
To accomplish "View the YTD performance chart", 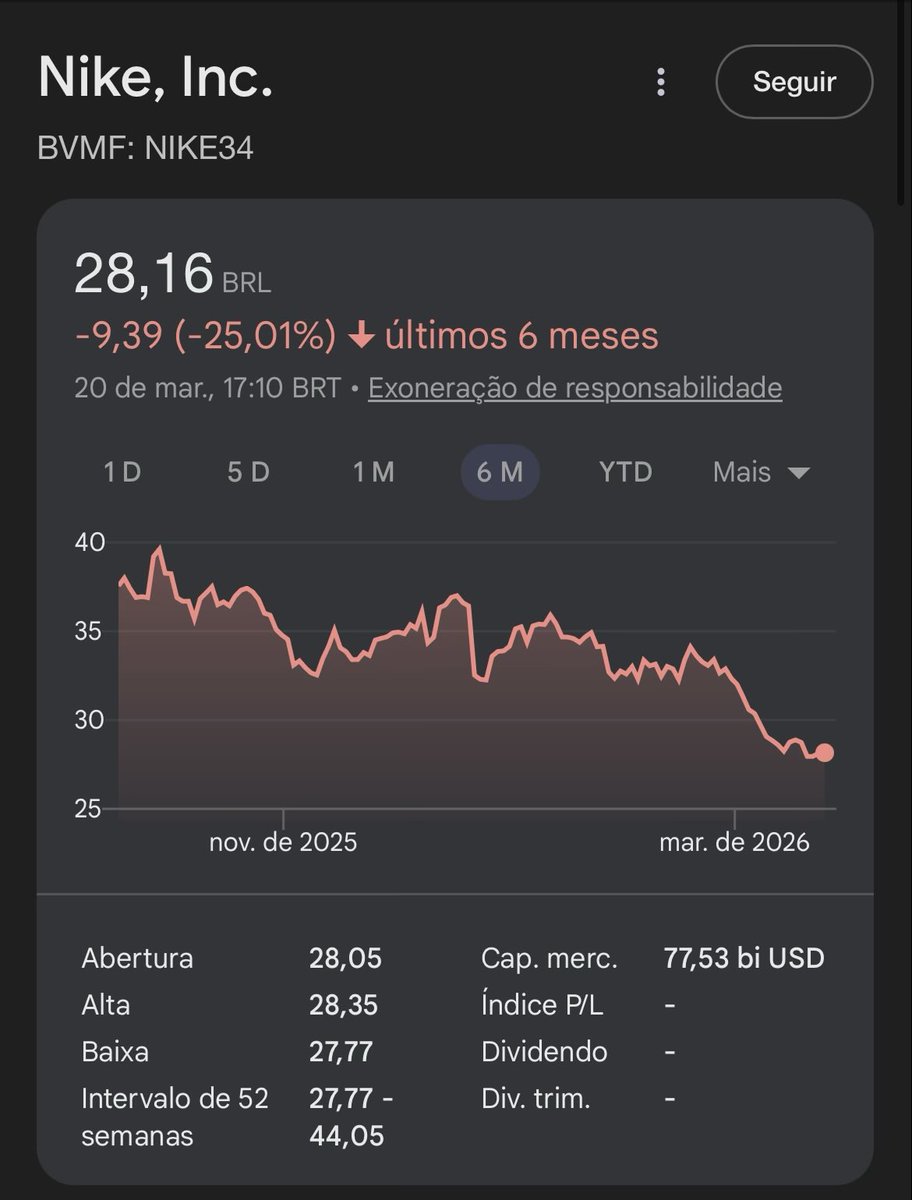I will coord(626,472).
